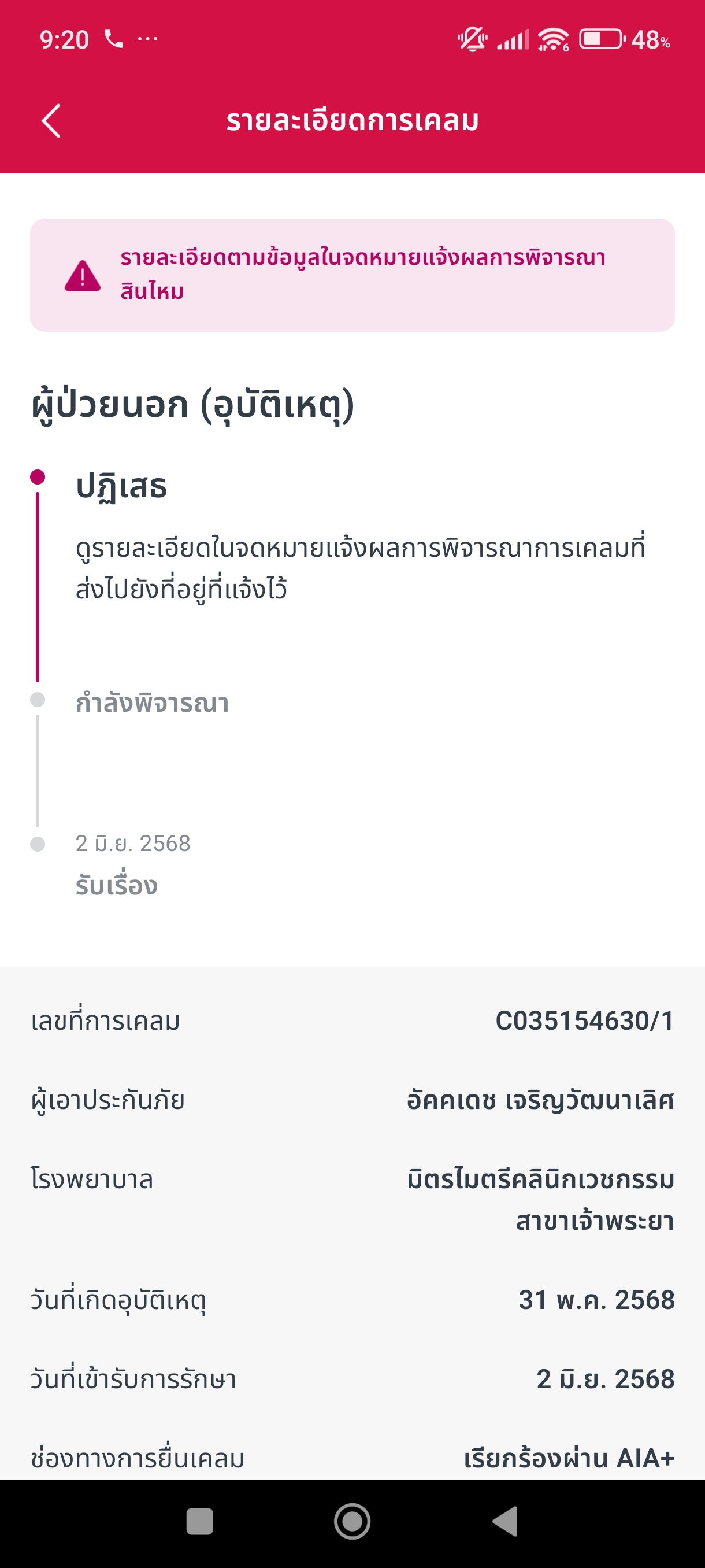Viewport: 705px width, 1568px height.
Task: Tap the system back triangle button
Action: [505, 1521]
